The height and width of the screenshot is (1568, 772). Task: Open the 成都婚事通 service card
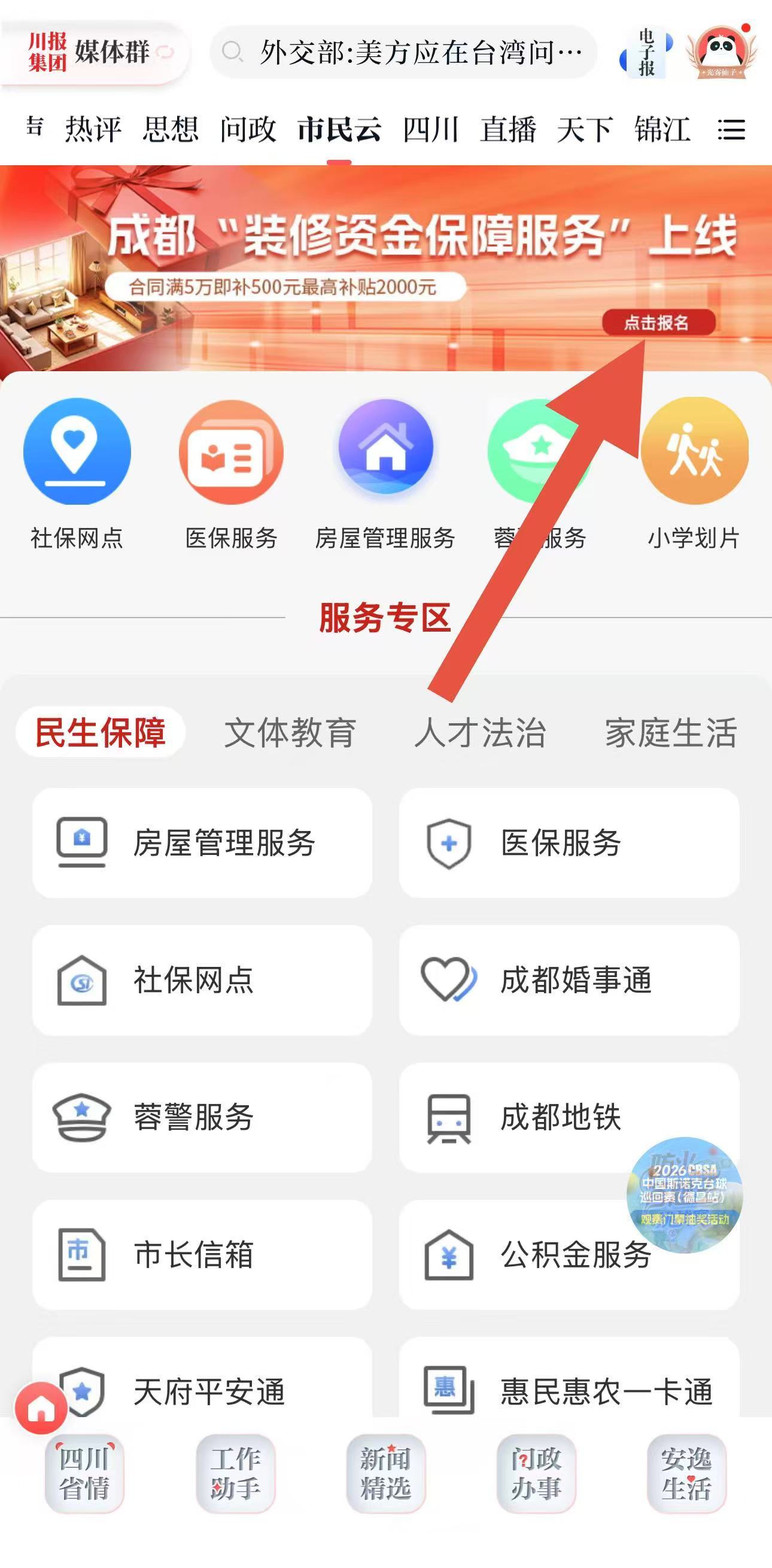[x=569, y=980]
